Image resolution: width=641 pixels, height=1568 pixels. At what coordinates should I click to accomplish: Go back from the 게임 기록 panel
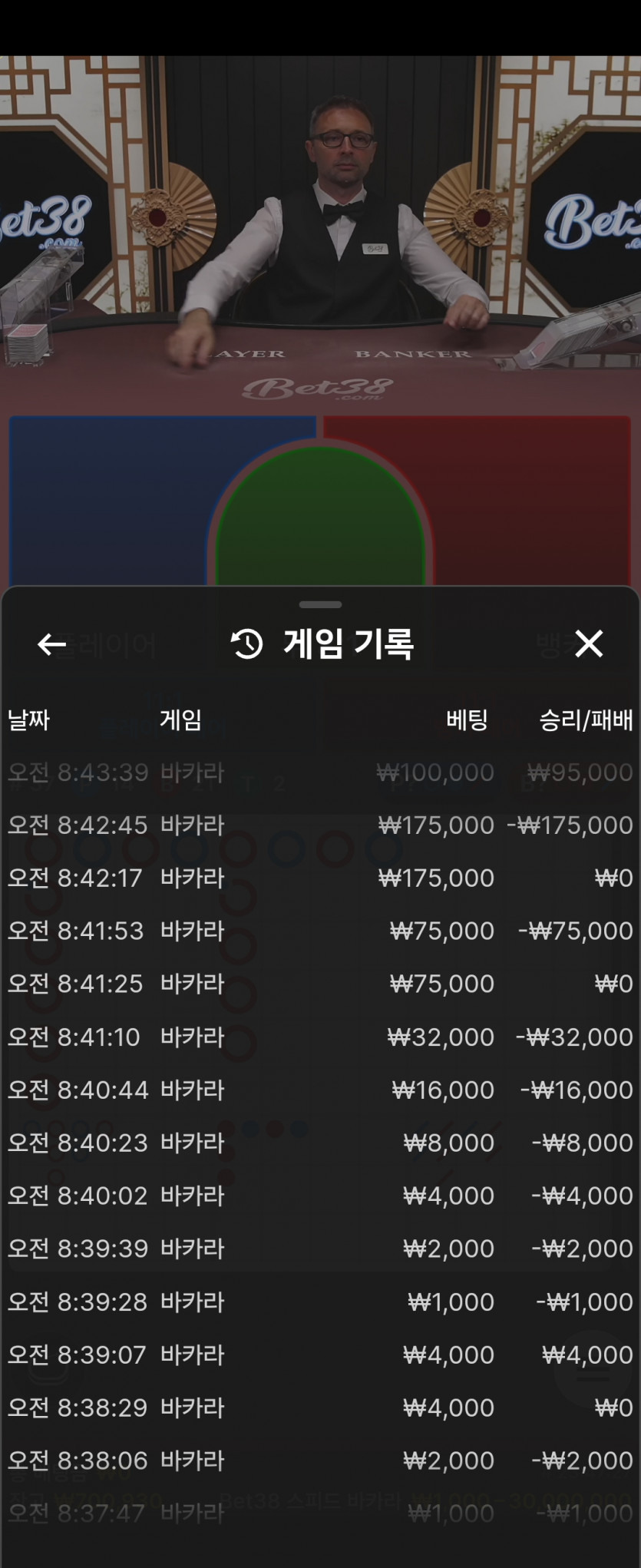(x=51, y=644)
